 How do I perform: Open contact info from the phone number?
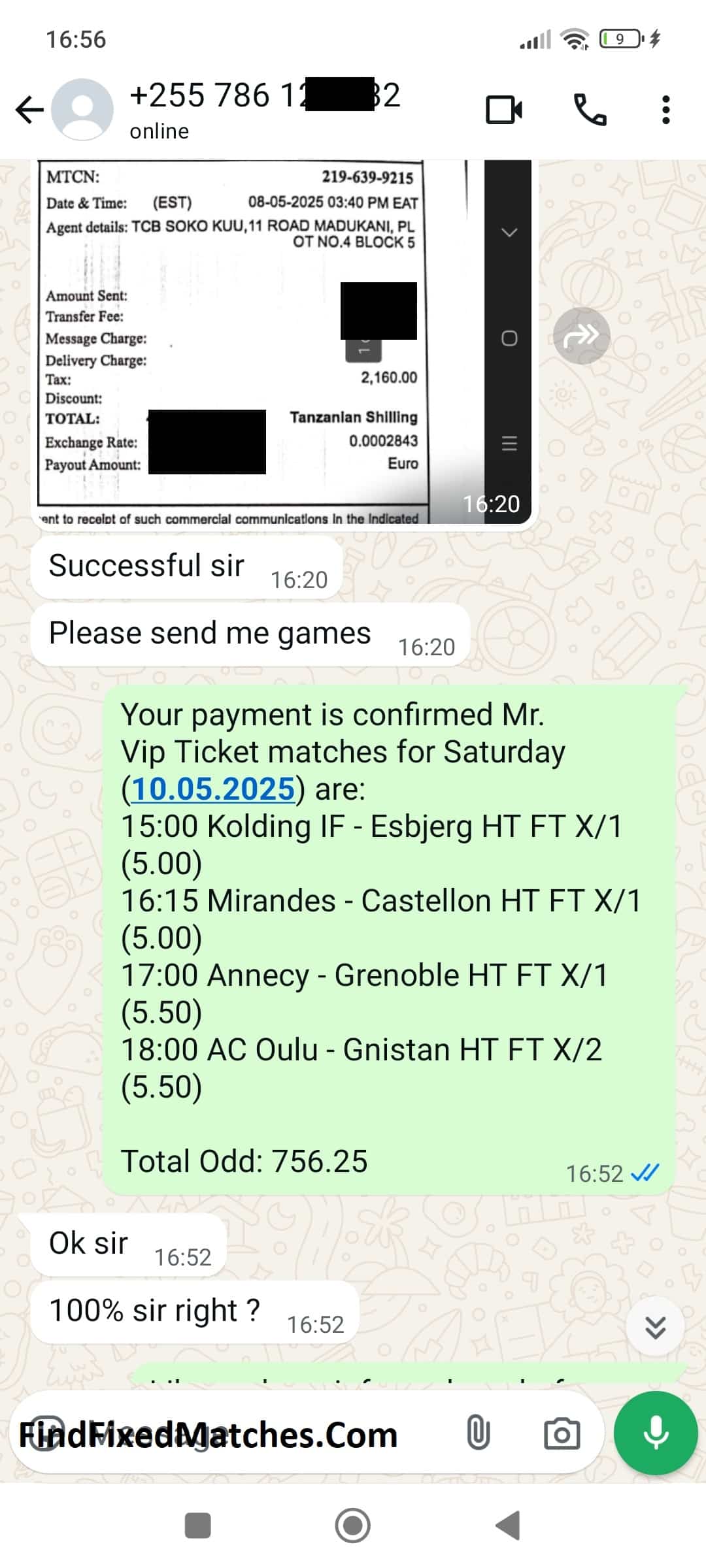click(x=265, y=95)
